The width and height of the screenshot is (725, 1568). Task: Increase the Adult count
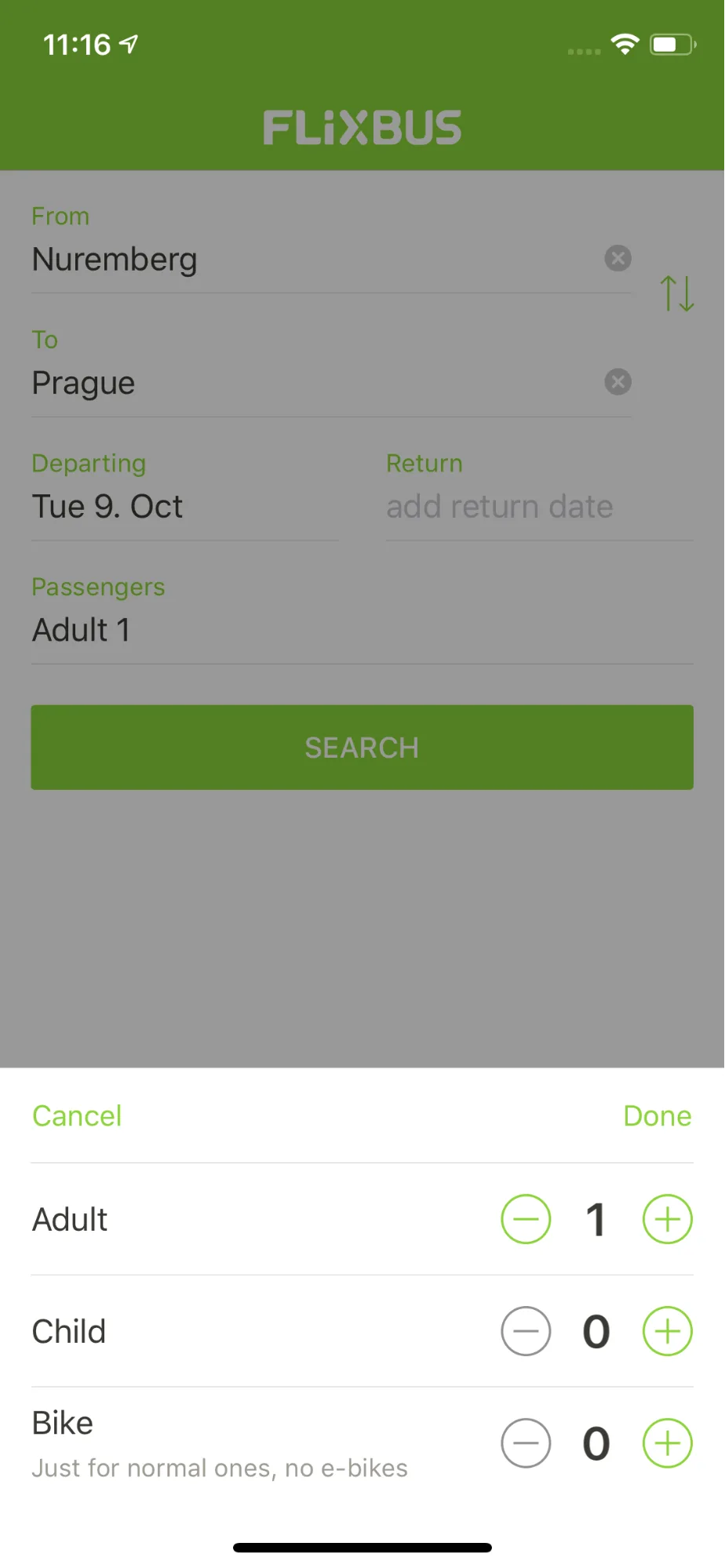pos(668,1219)
